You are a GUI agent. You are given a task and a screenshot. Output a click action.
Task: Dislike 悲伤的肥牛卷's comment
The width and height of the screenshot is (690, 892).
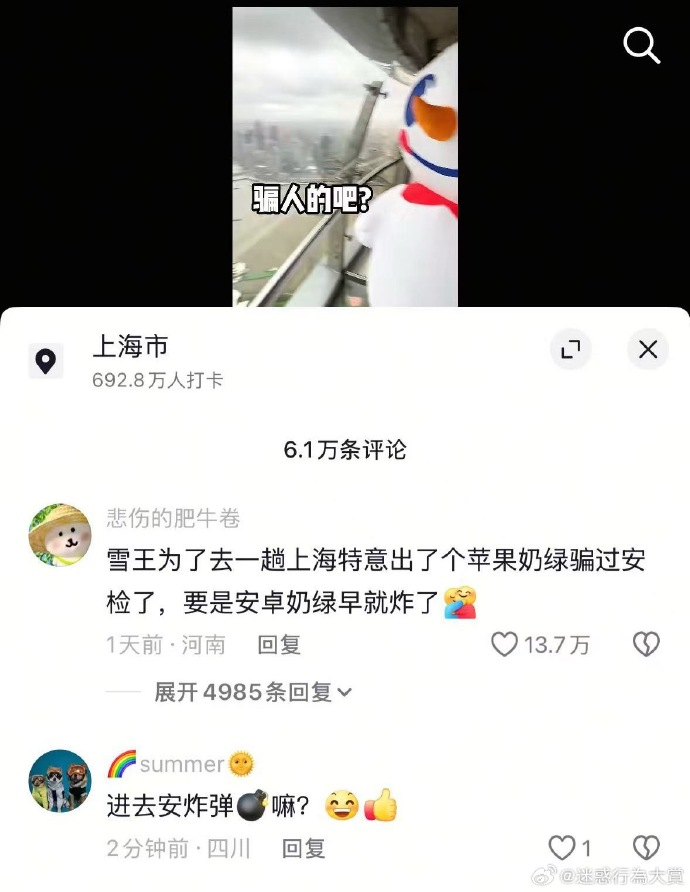[x=647, y=645]
